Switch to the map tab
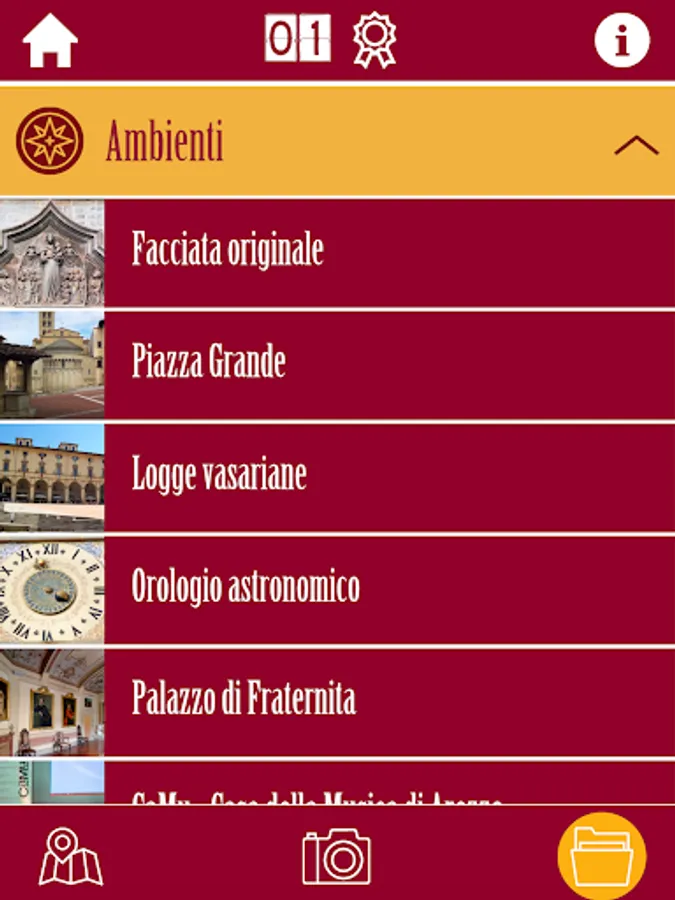Viewport: 675px width, 900px height. point(70,856)
